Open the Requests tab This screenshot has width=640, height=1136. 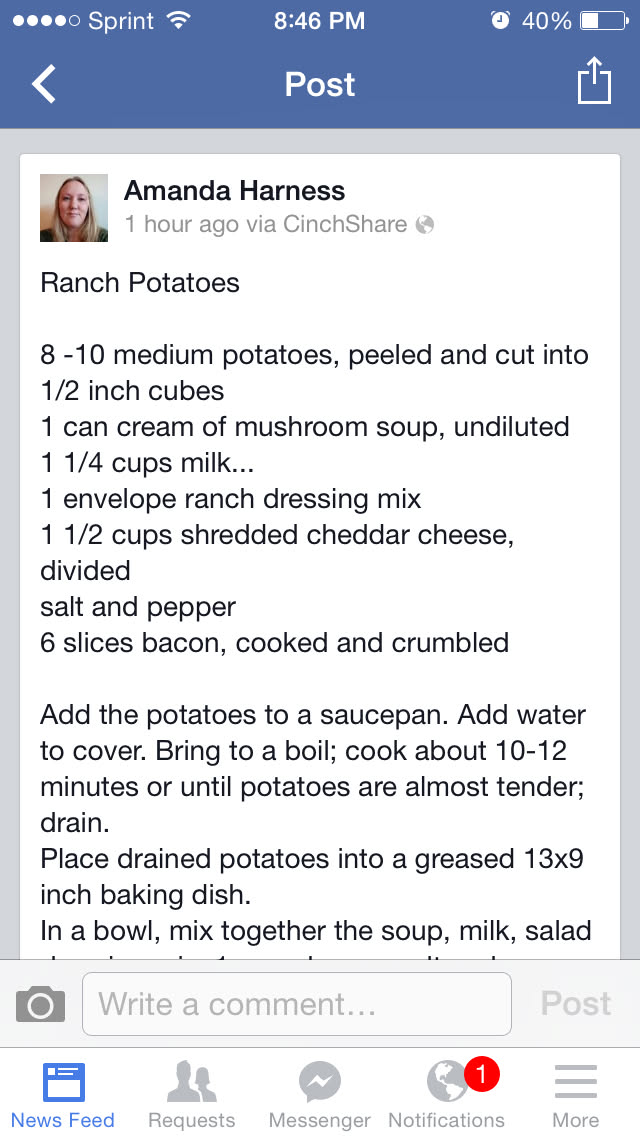point(191,1095)
